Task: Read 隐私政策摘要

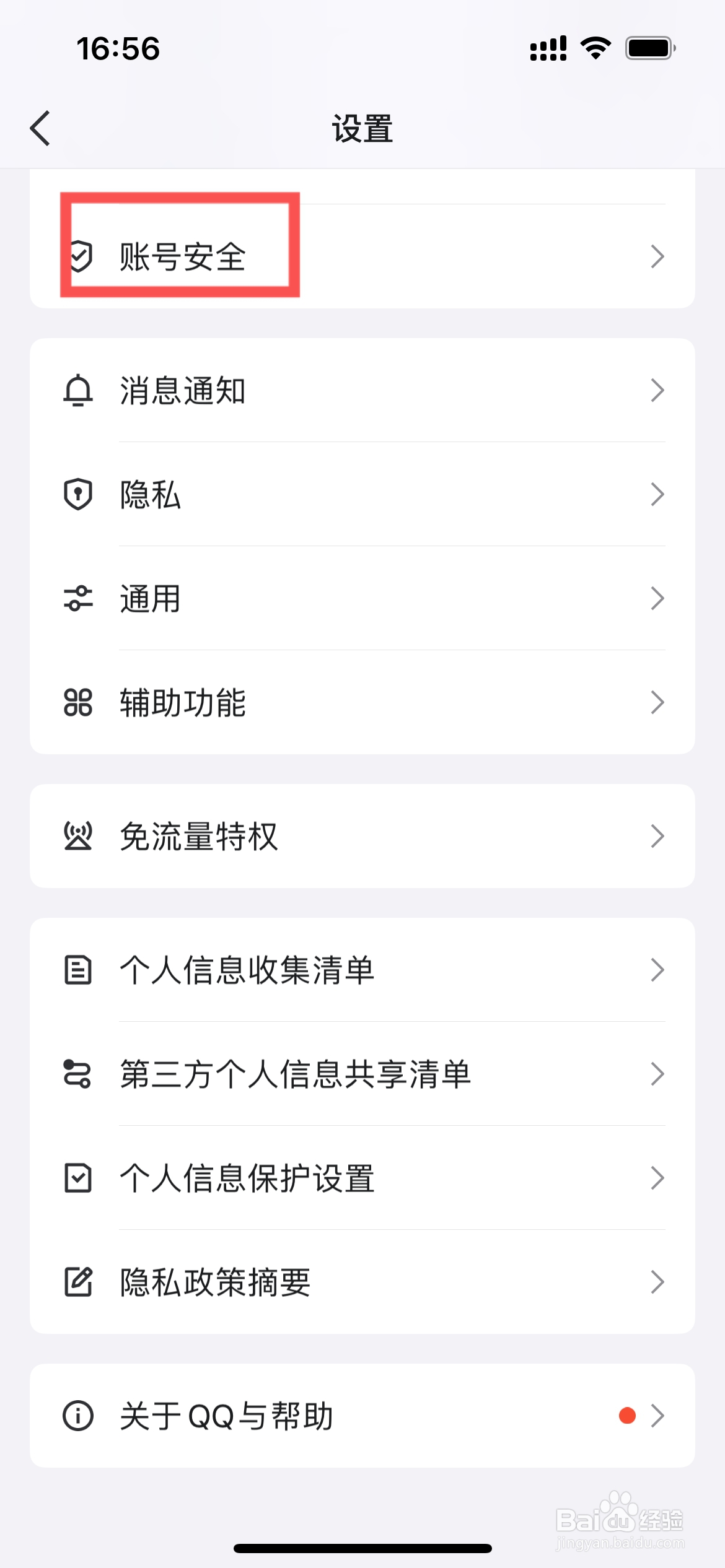Action: (362, 1282)
